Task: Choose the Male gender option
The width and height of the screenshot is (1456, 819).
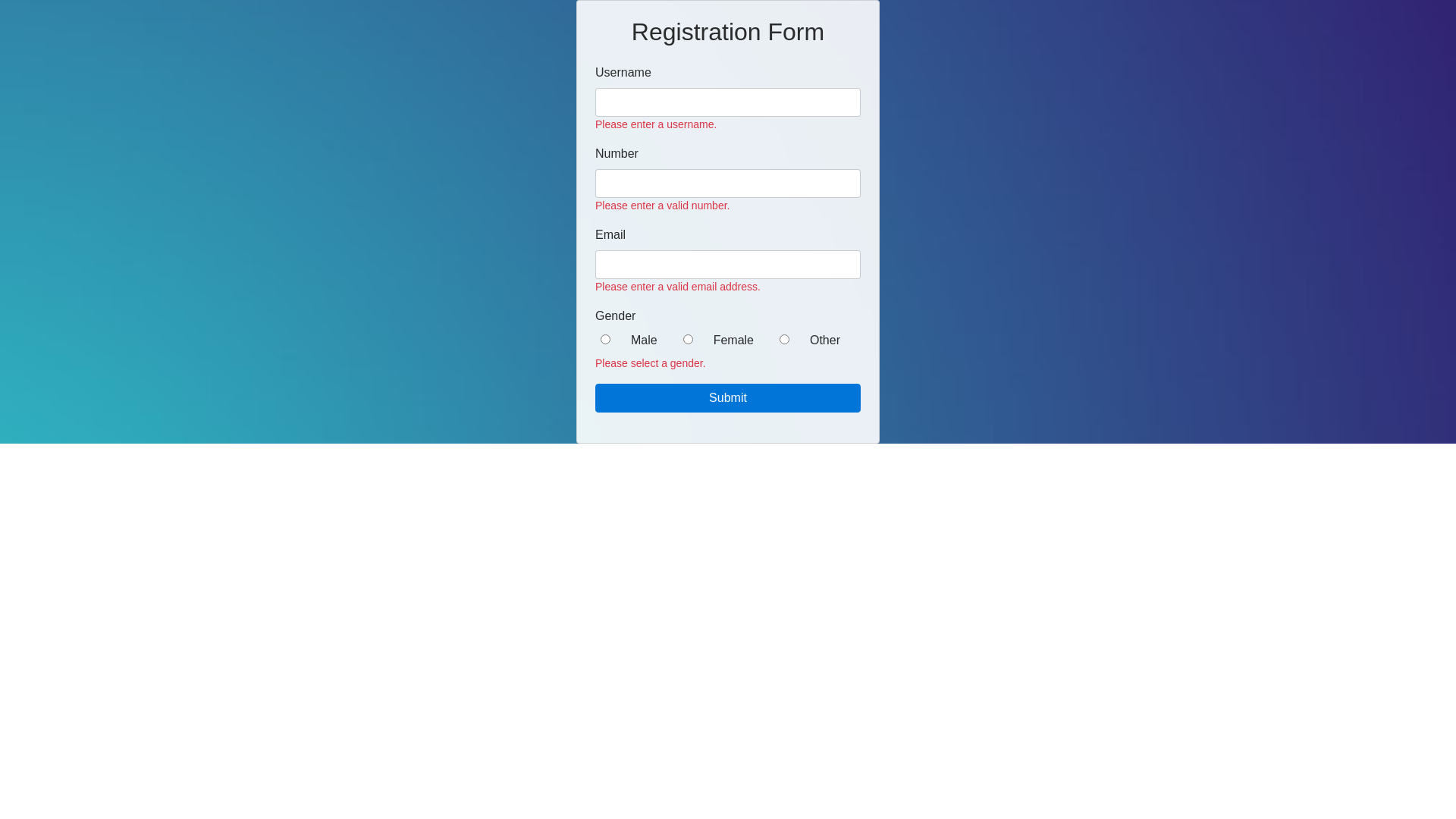Action: click(605, 340)
